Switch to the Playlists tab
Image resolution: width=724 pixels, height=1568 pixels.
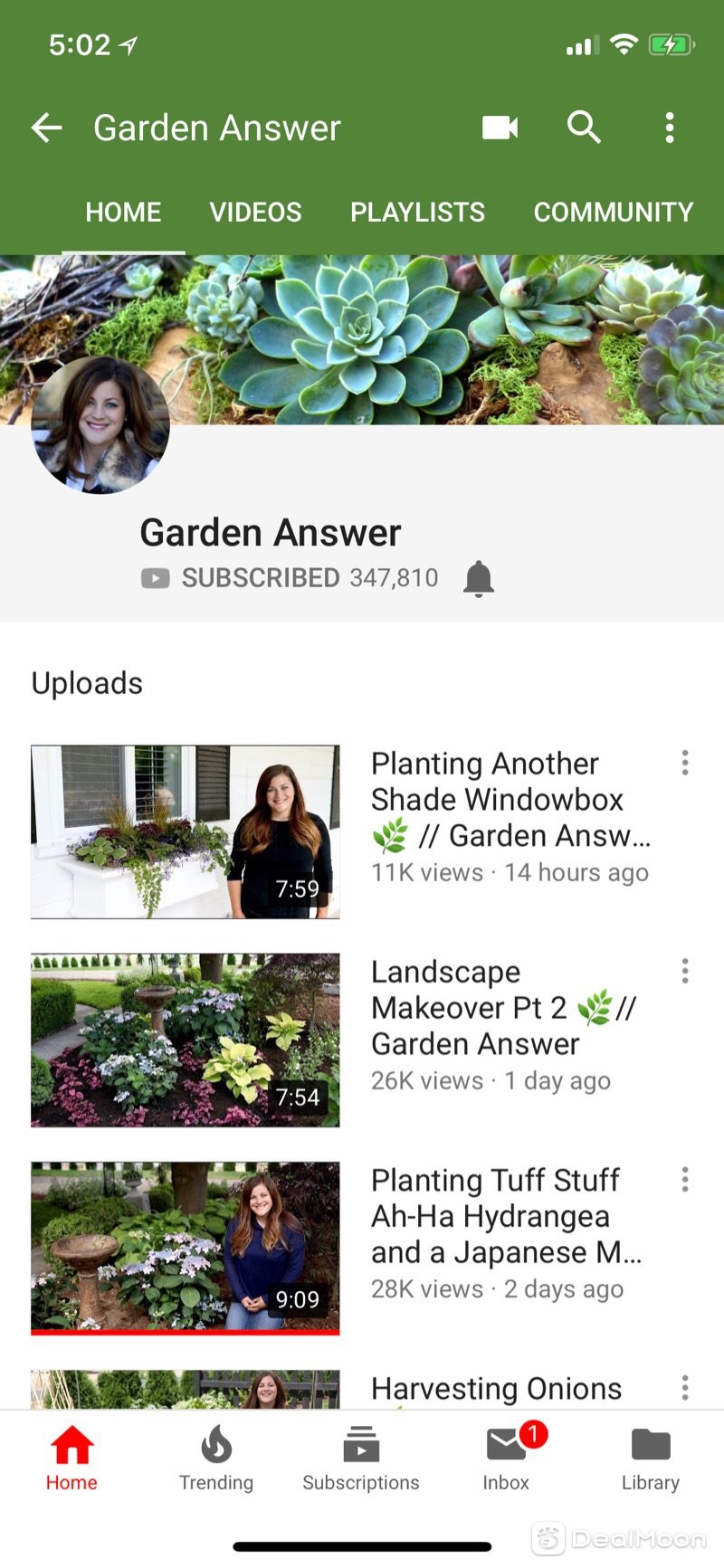tap(417, 212)
